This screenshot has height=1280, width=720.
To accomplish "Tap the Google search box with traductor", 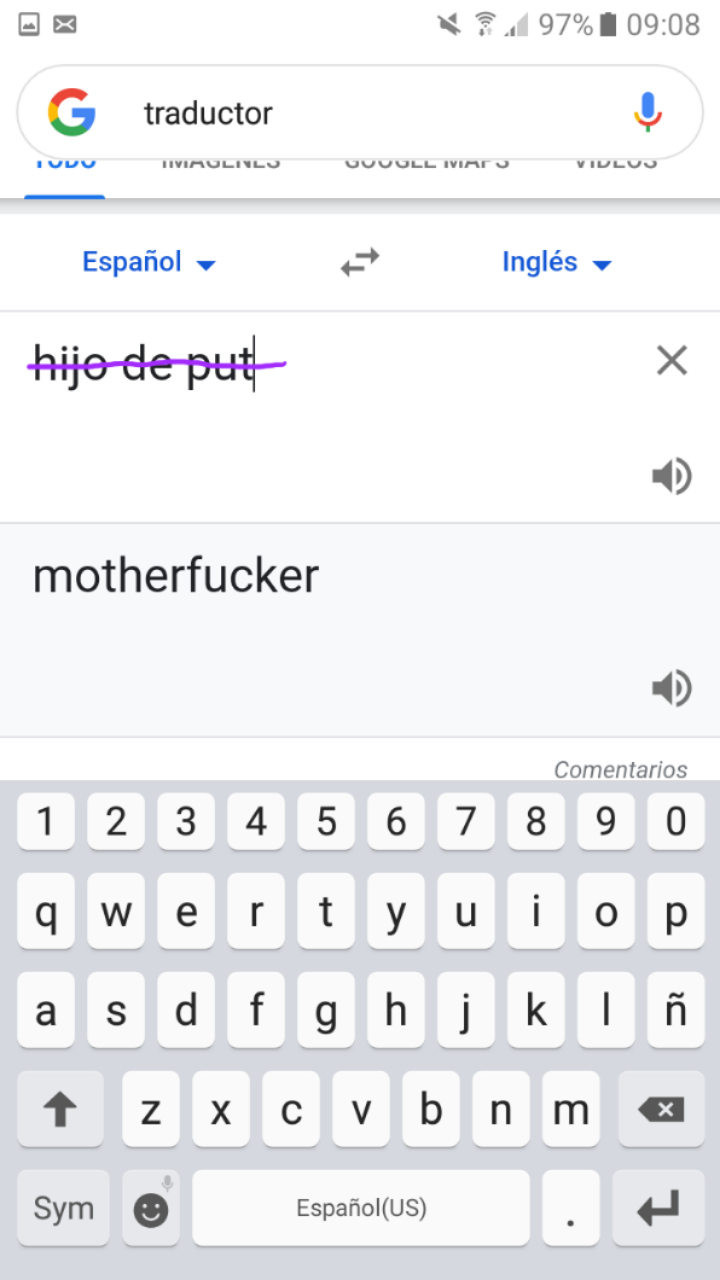I will point(360,113).
